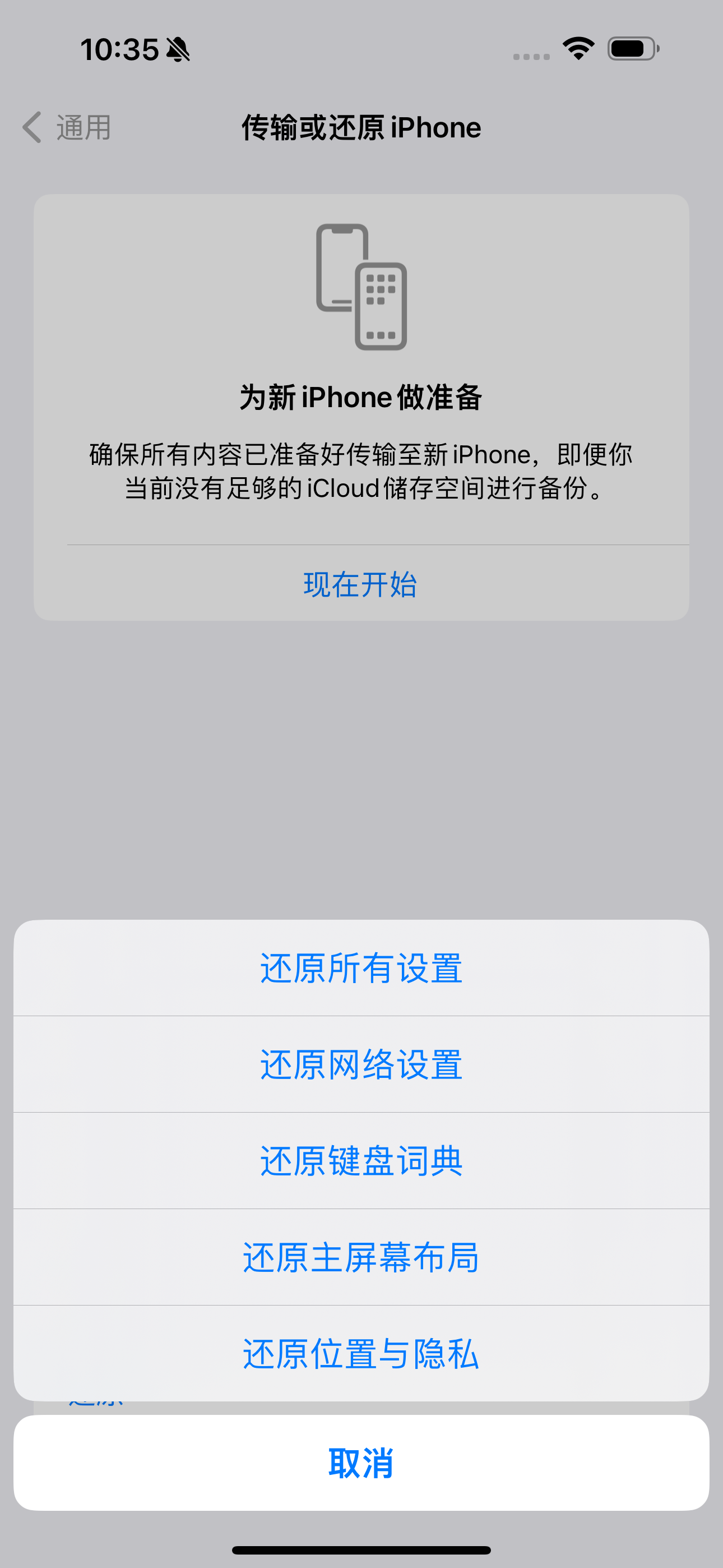This screenshot has height=1568, width=723.
Task: Tap the 为新 iPhone 做准备 card
Action: pos(361,396)
